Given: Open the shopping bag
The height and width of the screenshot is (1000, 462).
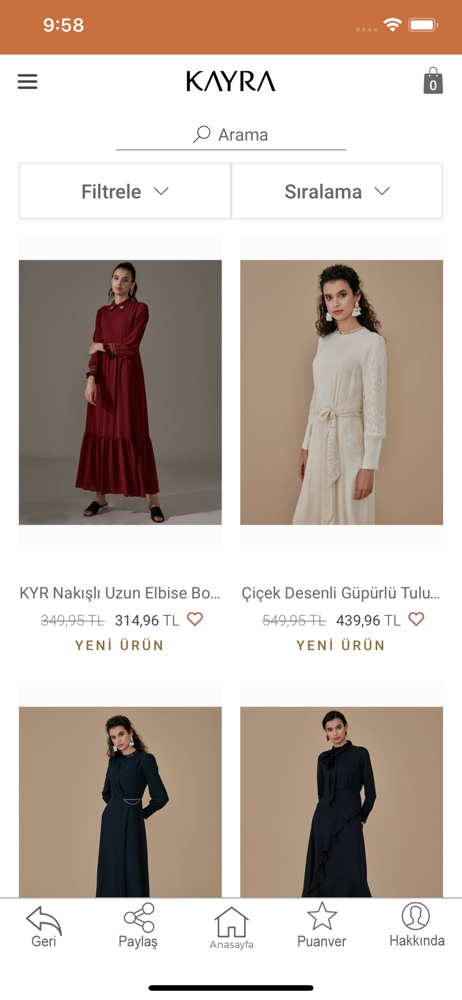Looking at the screenshot, I should point(433,81).
